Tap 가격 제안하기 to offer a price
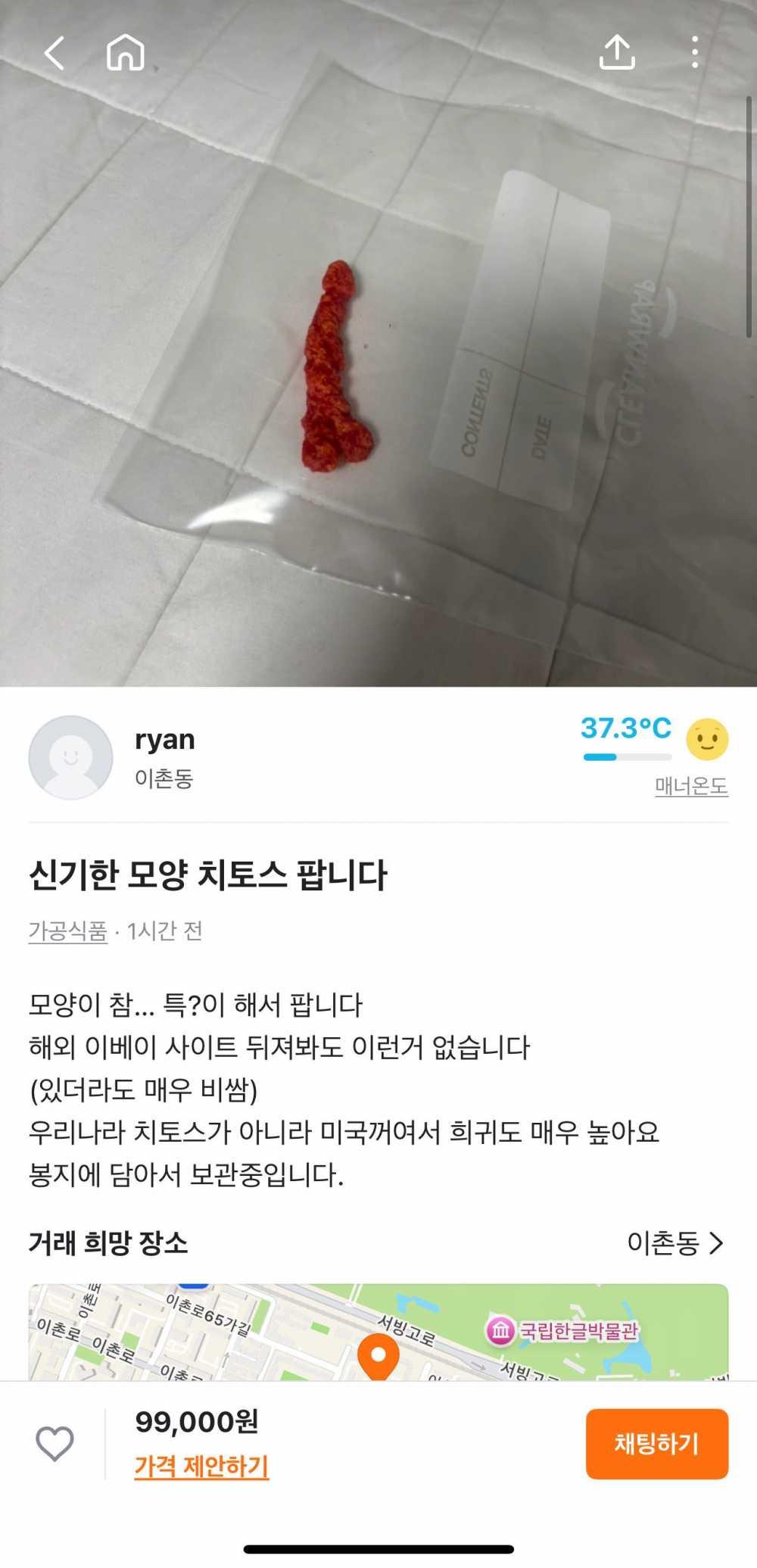 201,1467
